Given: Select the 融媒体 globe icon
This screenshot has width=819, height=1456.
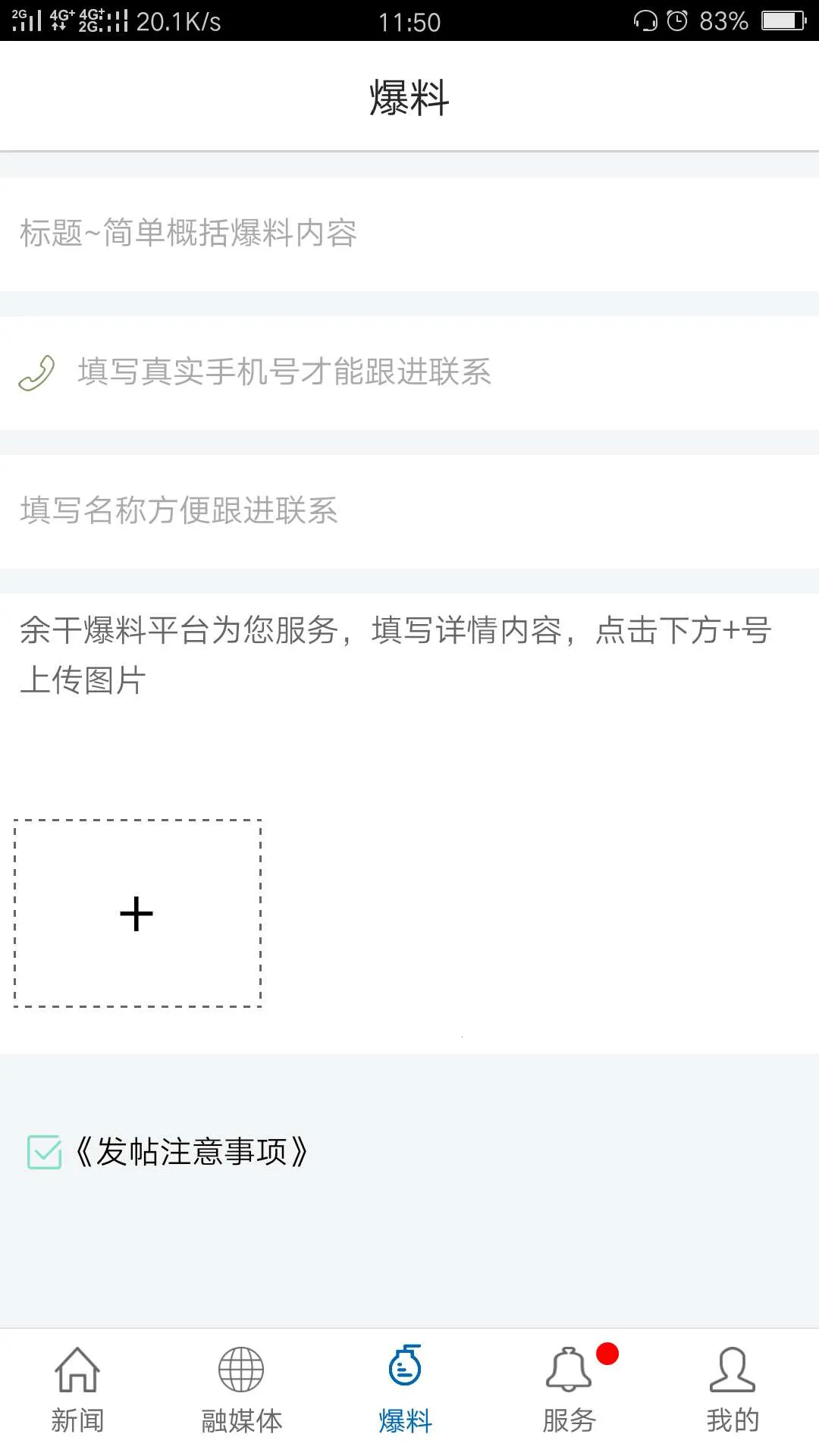Looking at the screenshot, I should (240, 1370).
